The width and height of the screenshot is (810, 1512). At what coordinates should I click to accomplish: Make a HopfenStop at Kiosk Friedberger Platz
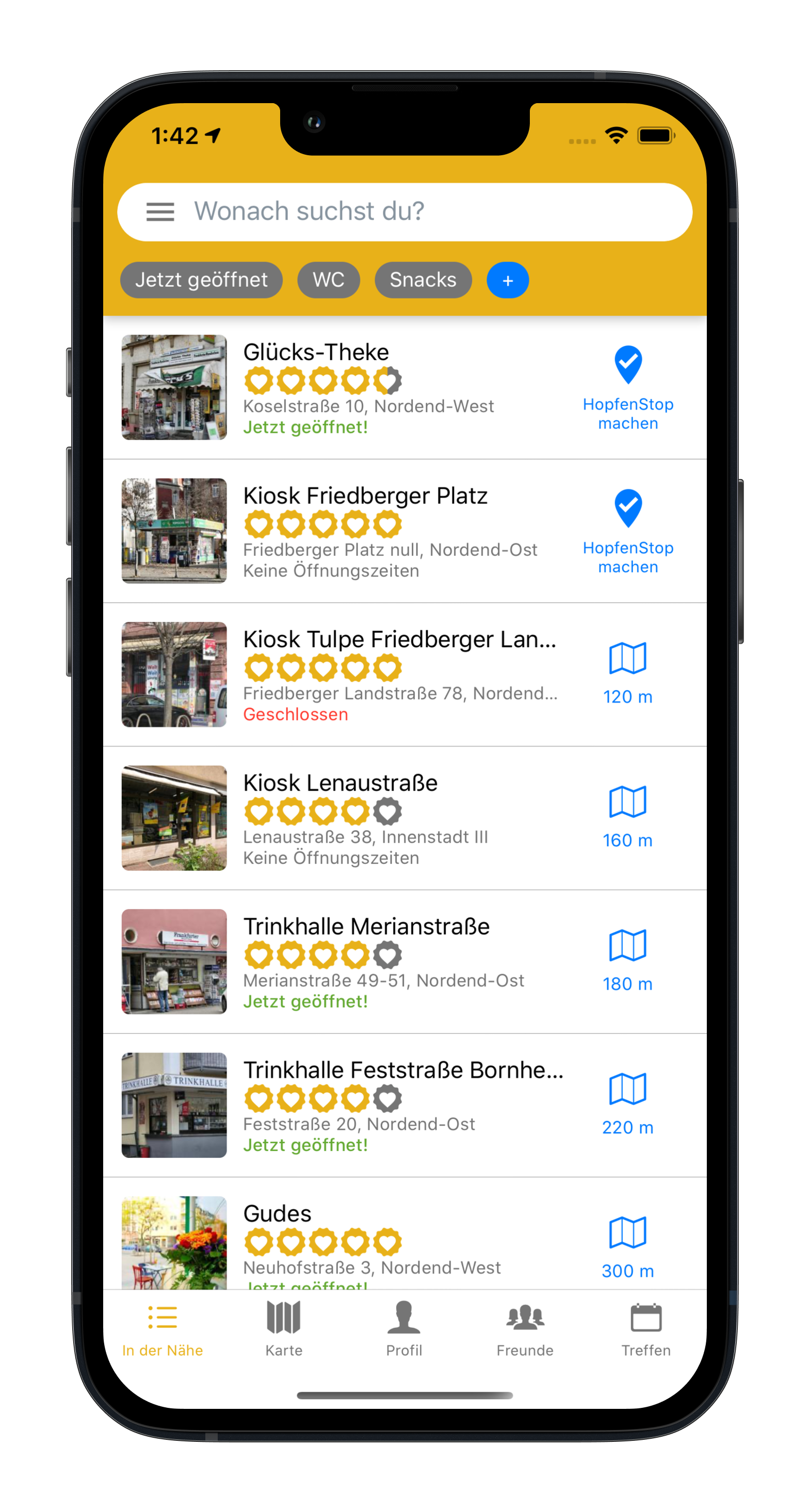(x=628, y=532)
